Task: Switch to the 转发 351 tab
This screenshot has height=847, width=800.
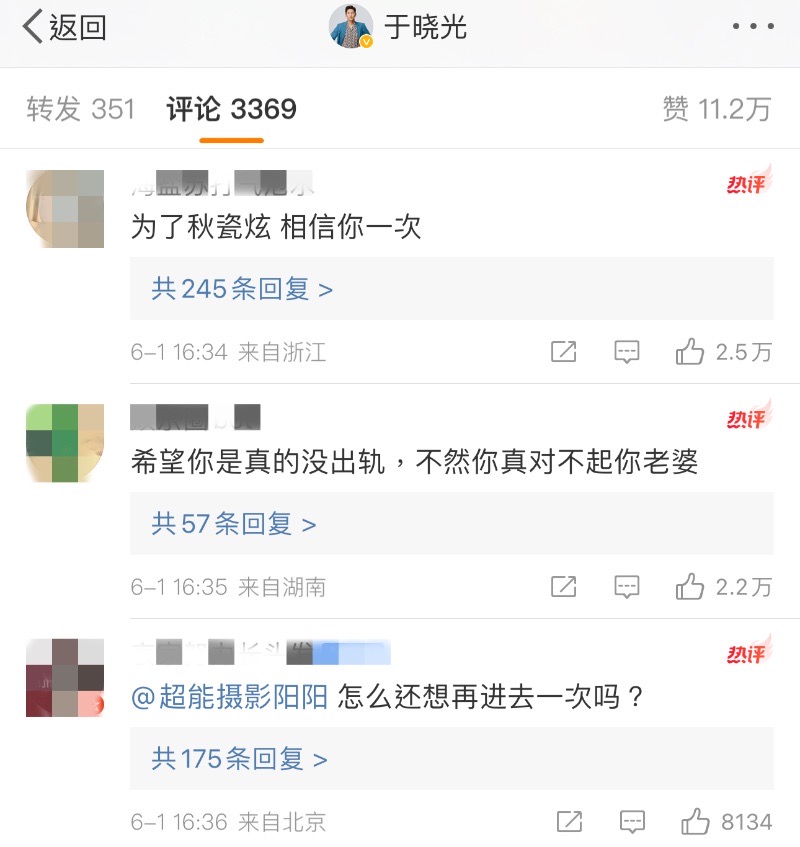Action: click(x=81, y=109)
